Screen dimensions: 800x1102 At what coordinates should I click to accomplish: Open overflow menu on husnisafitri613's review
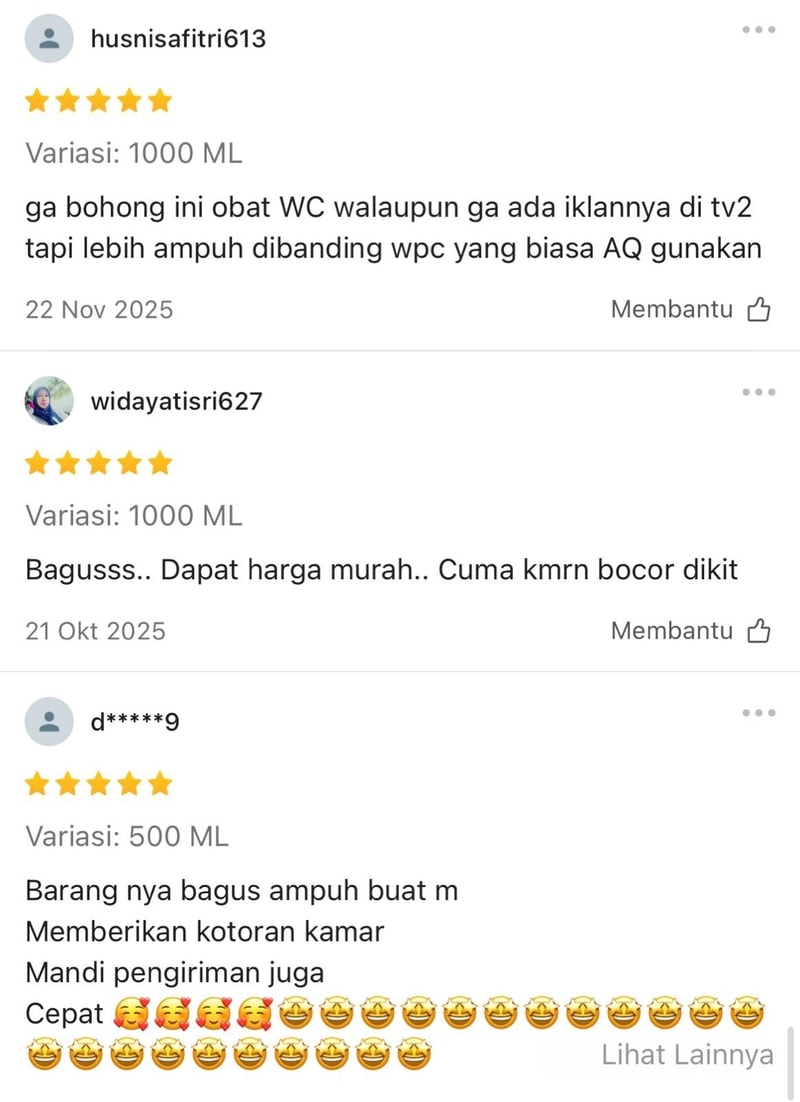point(759,30)
